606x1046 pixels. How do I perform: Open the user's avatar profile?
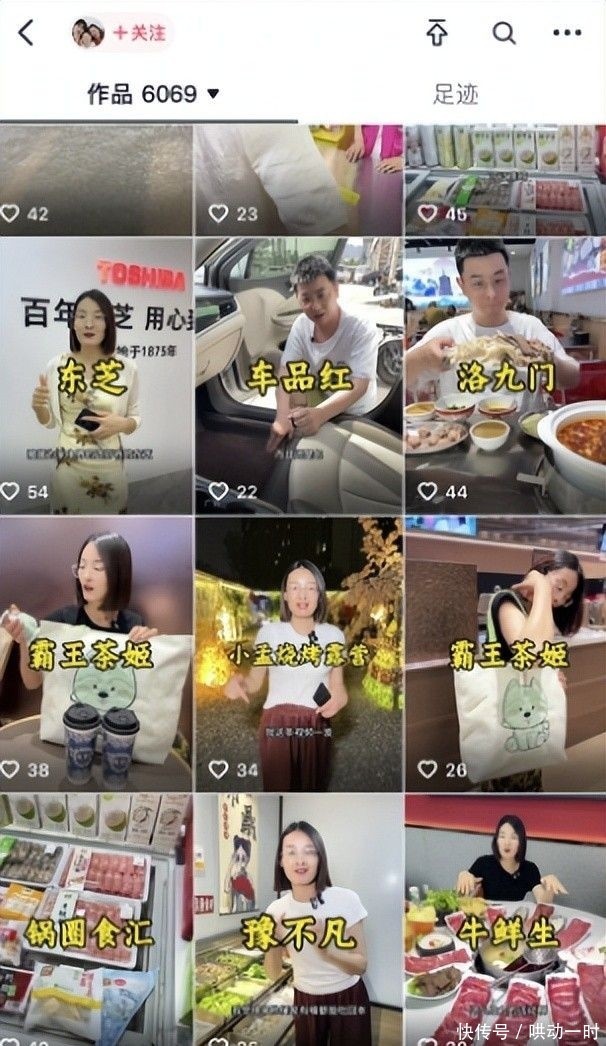(x=87, y=33)
